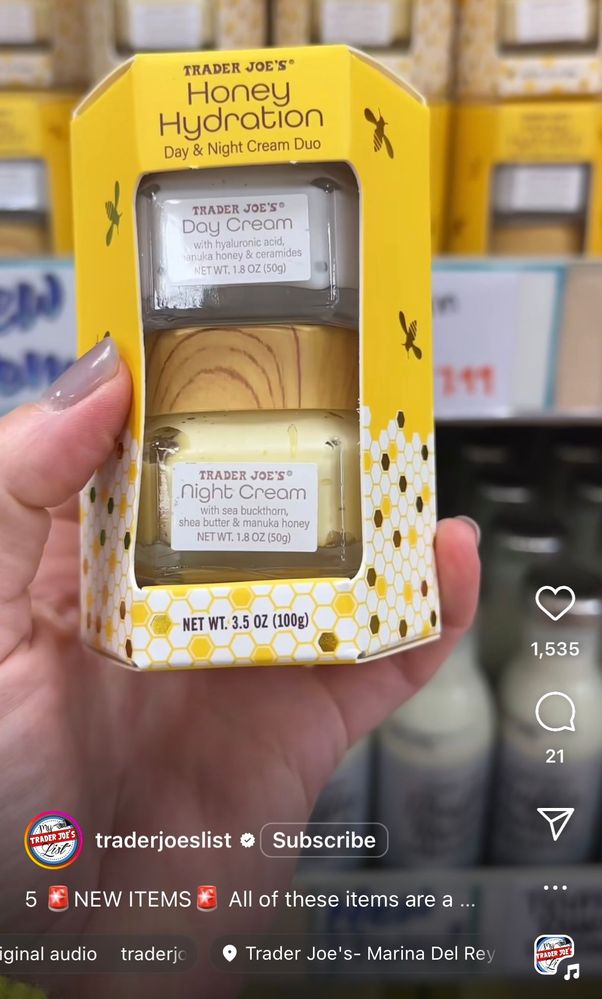Expand the caption starting with 5 NEW ITEMS
This screenshot has height=999, width=602.
pyautogui.click(x=250, y=899)
